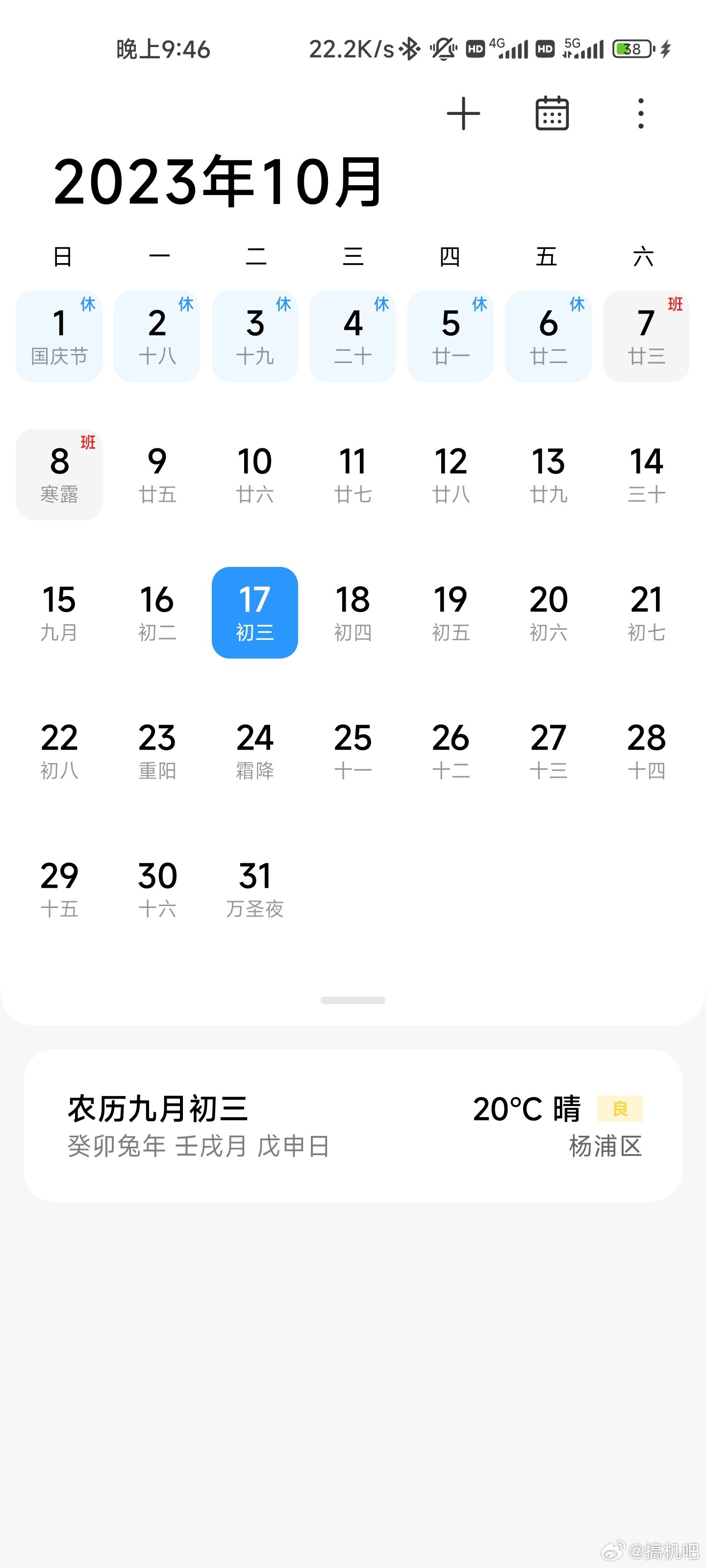This screenshot has height=1568, width=706.
Task: Open the three-dot overflow menu
Action: pos(640,114)
